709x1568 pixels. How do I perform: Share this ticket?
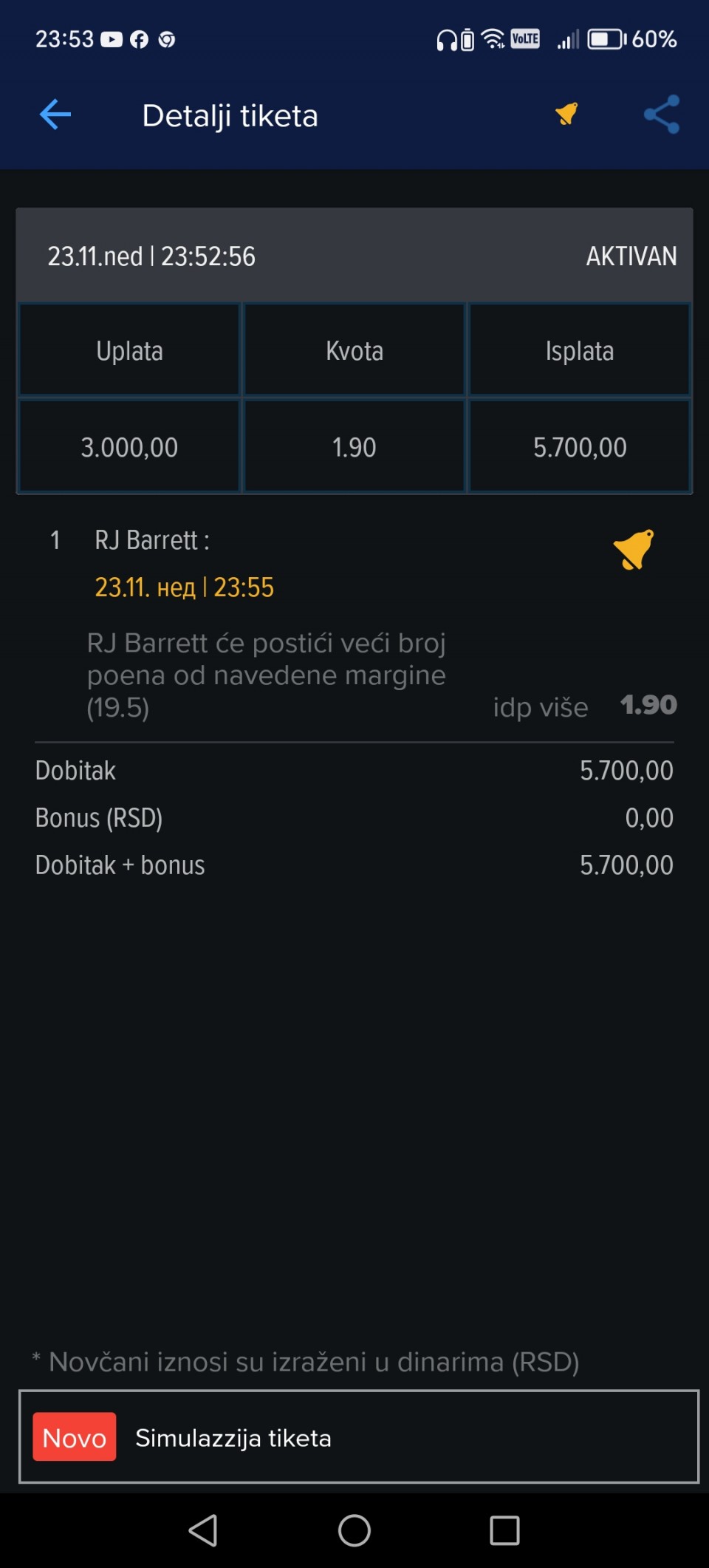click(x=661, y=115)
